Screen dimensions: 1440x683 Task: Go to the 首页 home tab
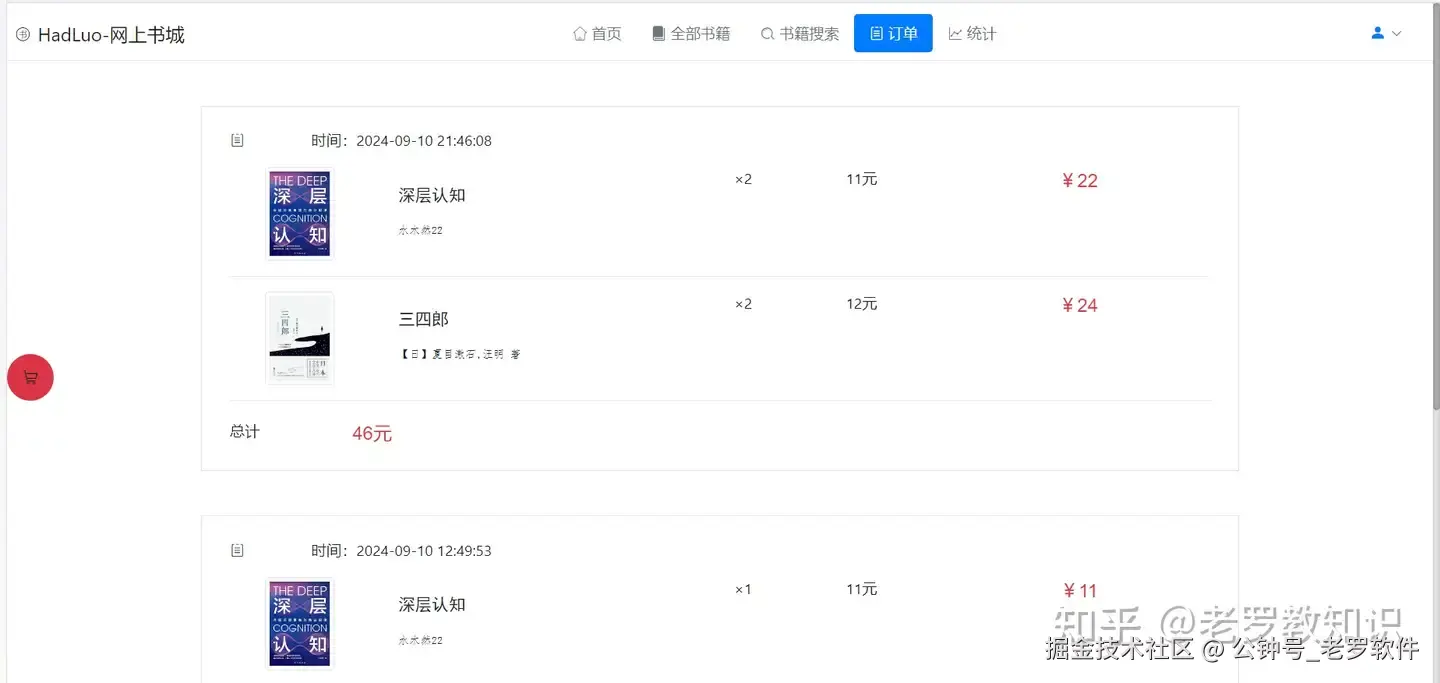click(597, 34)
